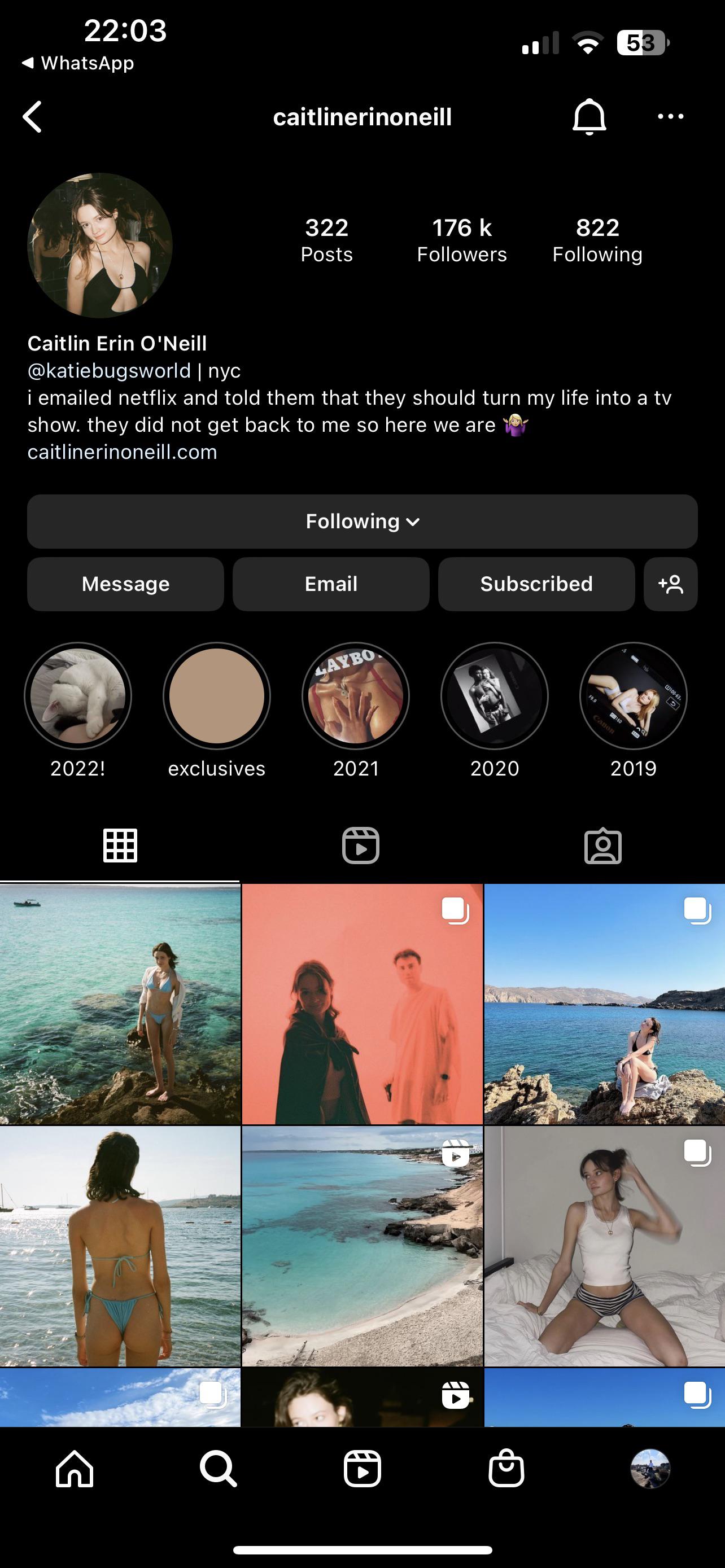
Task: Open the @katiebugsworld mention in bio
Action: coord(109,371)
